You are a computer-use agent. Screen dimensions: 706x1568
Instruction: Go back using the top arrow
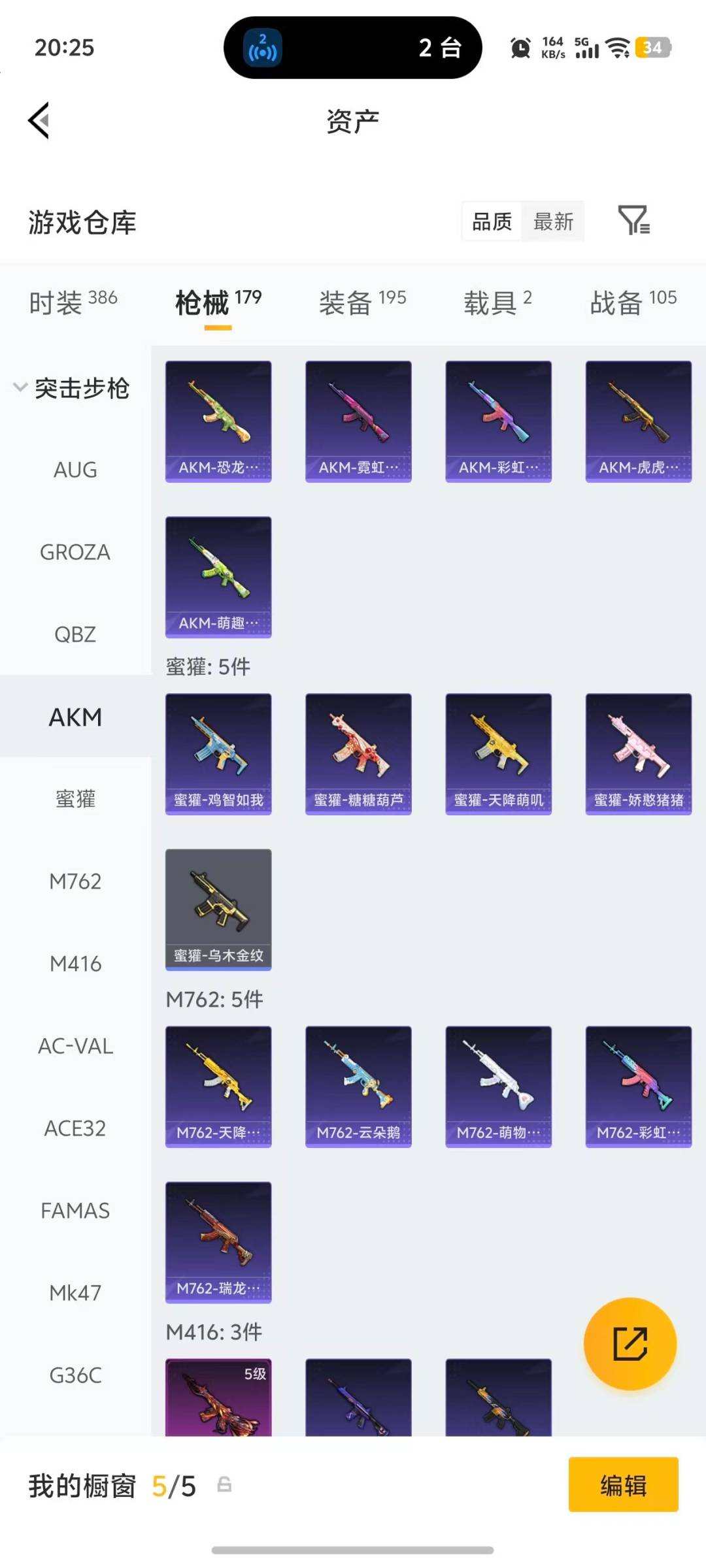pos(39,121)
